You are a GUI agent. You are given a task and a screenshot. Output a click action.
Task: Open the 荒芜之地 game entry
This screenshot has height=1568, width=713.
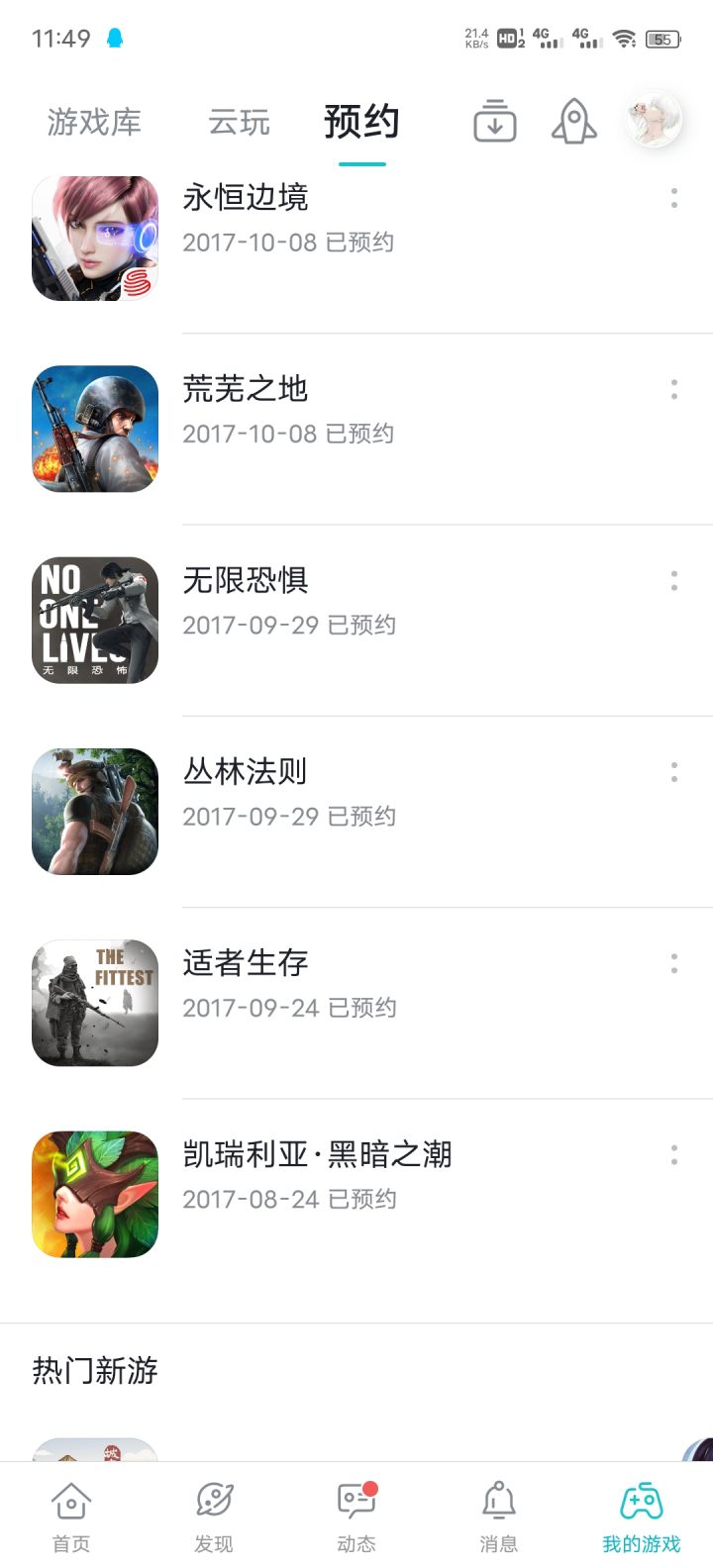246,389
